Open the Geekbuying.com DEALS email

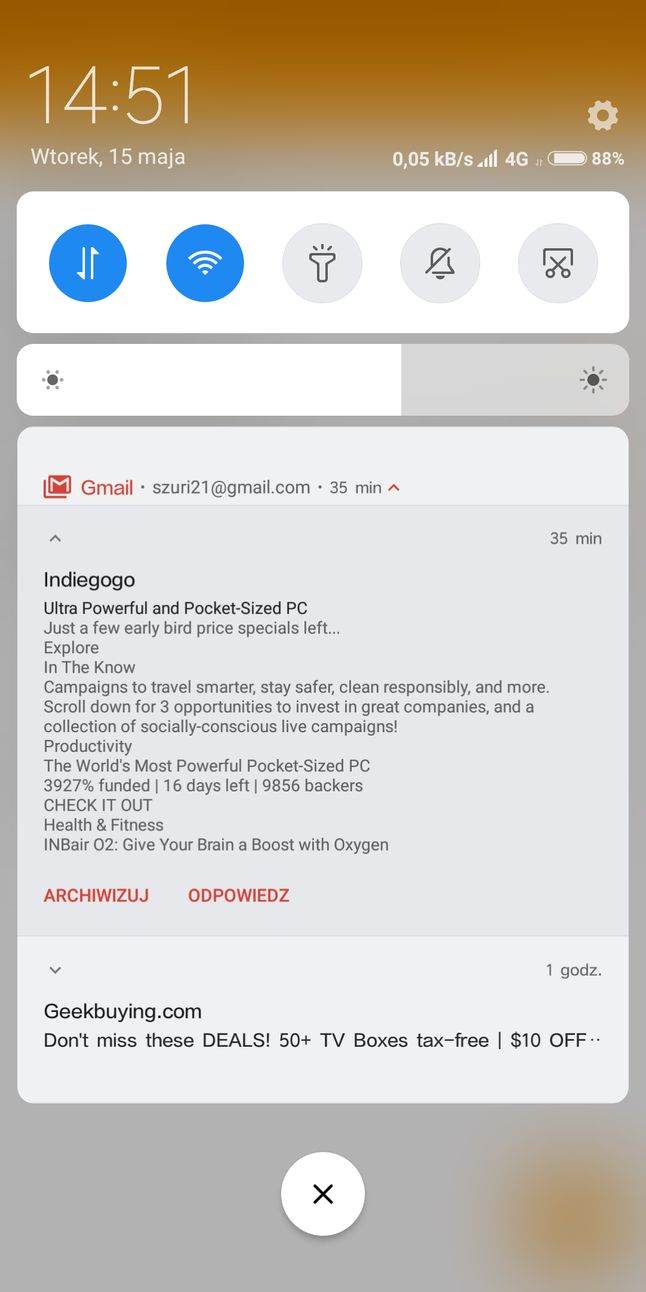point(322,1027)
